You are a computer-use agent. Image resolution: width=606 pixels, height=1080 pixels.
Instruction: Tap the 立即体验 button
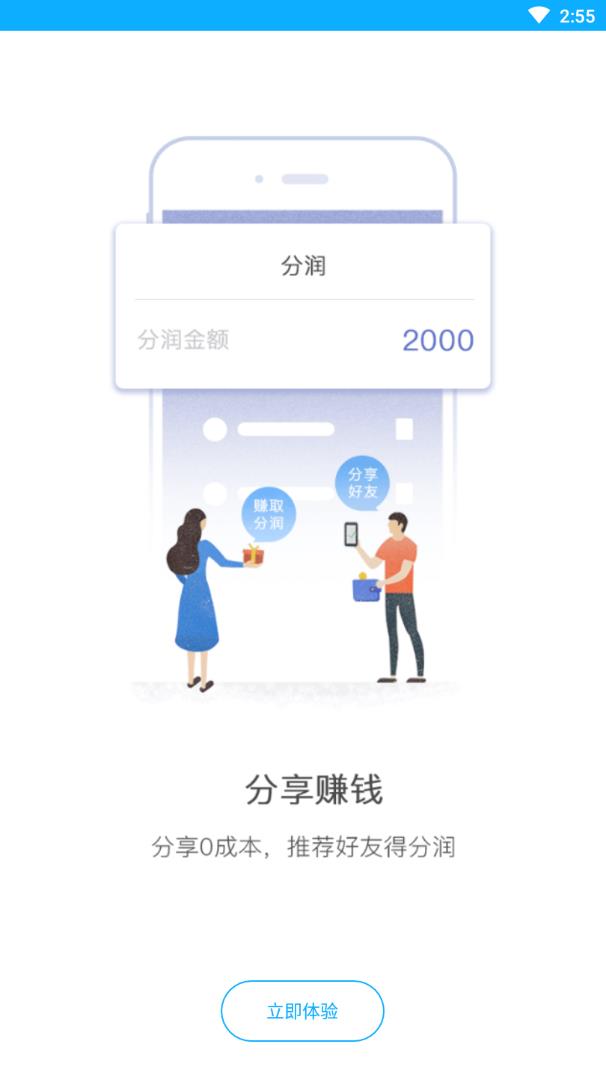[302, 1011]
